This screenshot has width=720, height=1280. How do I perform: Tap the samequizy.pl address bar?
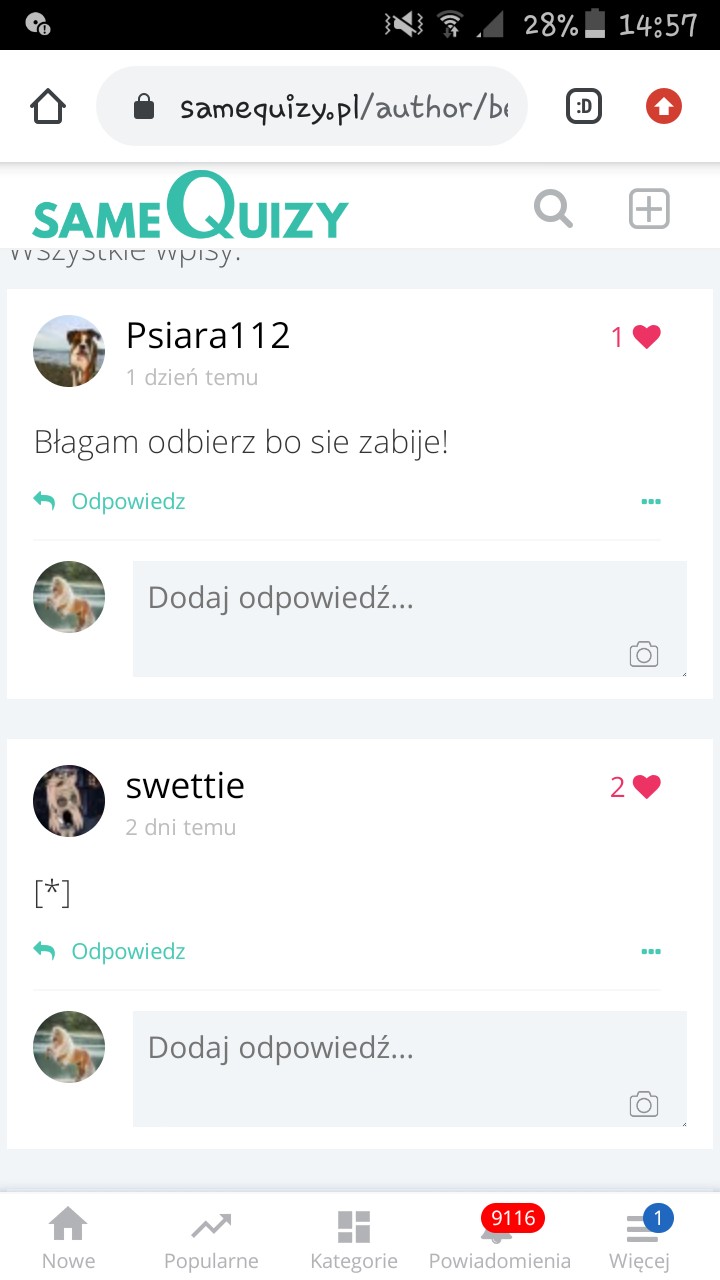(x=312, y=106)
